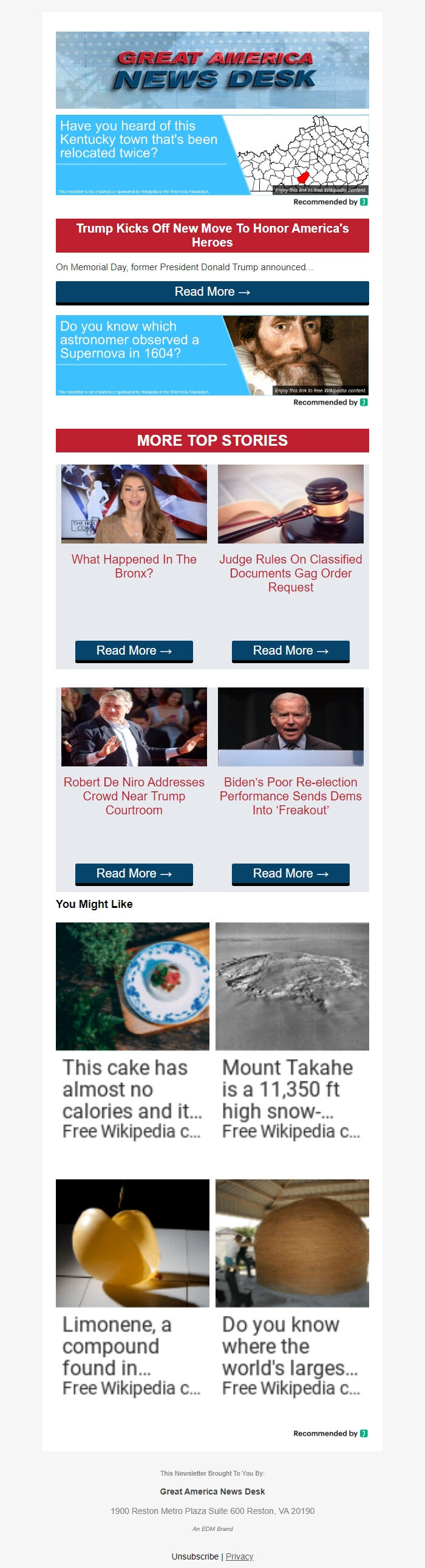Read more on Judge Rules On Classified Documents

tap(290, 650)
